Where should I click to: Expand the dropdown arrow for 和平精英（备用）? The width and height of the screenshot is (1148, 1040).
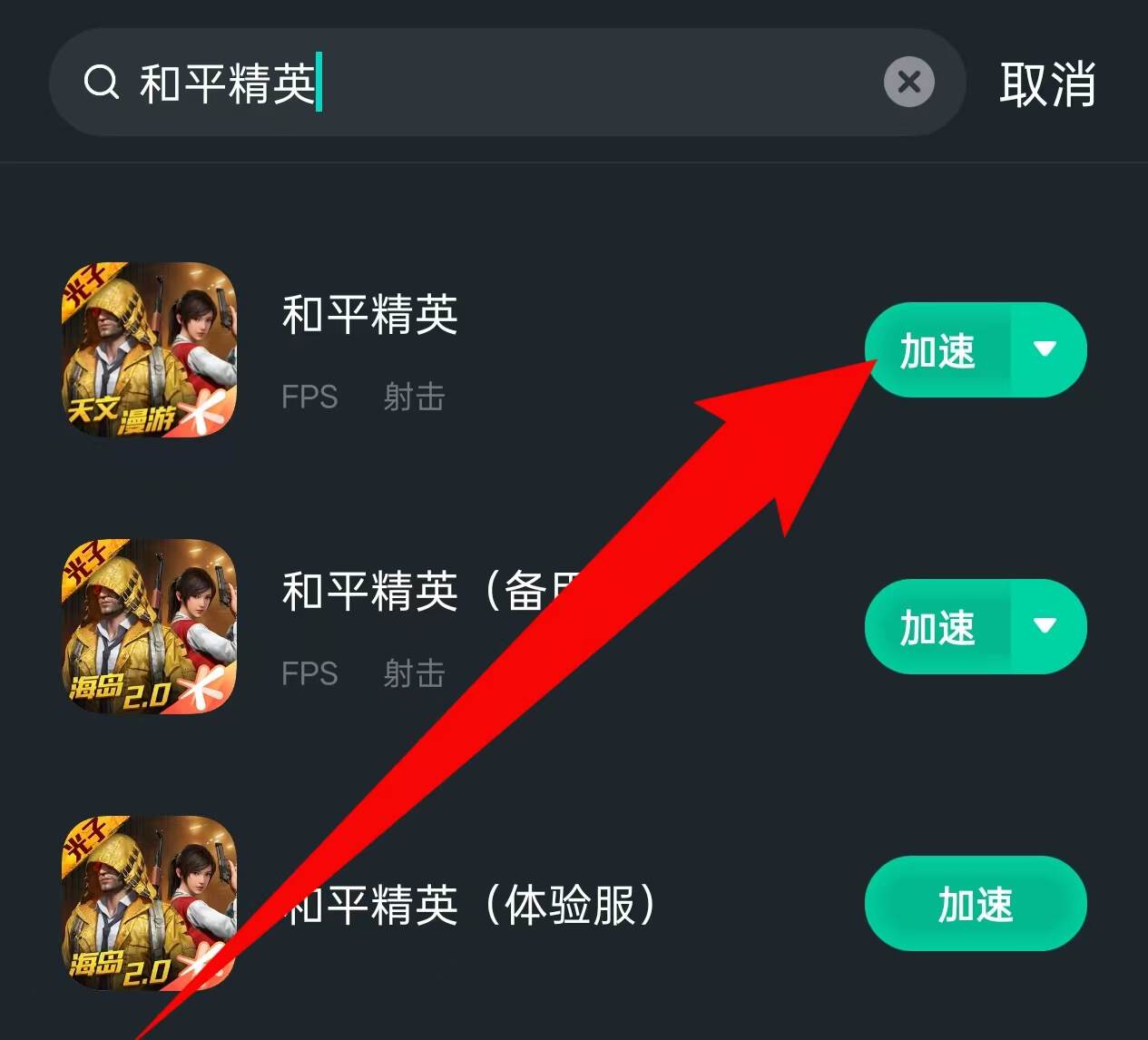pyautogui.click(x=1047, y=627)
